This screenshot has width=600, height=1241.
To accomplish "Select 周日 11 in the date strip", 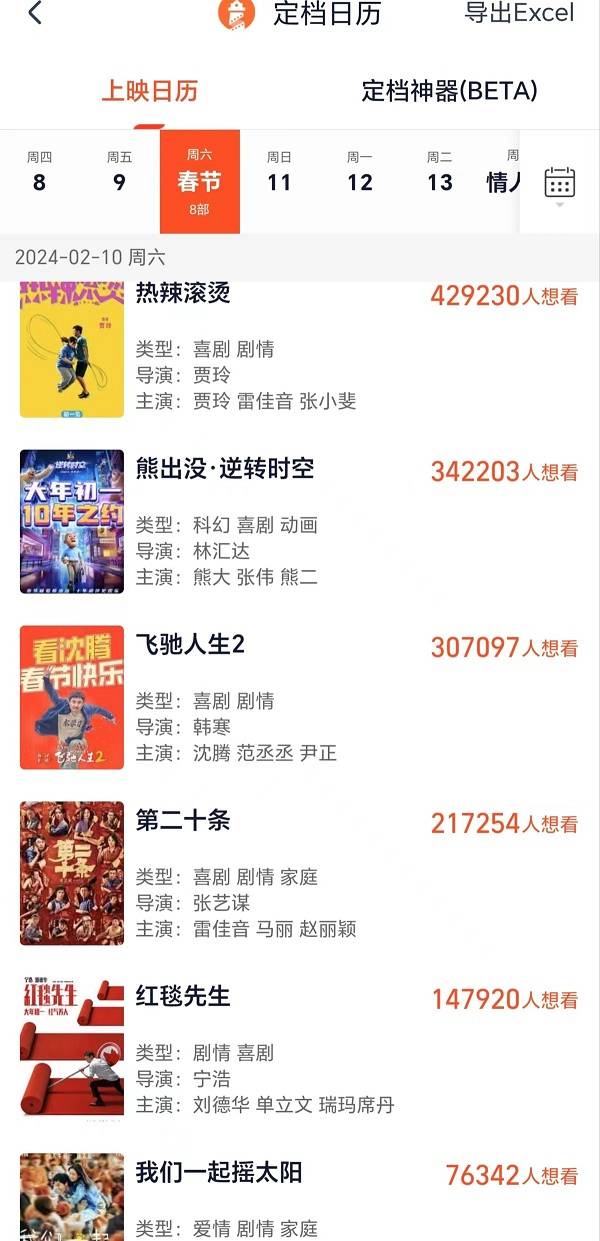I will point(279,173).
